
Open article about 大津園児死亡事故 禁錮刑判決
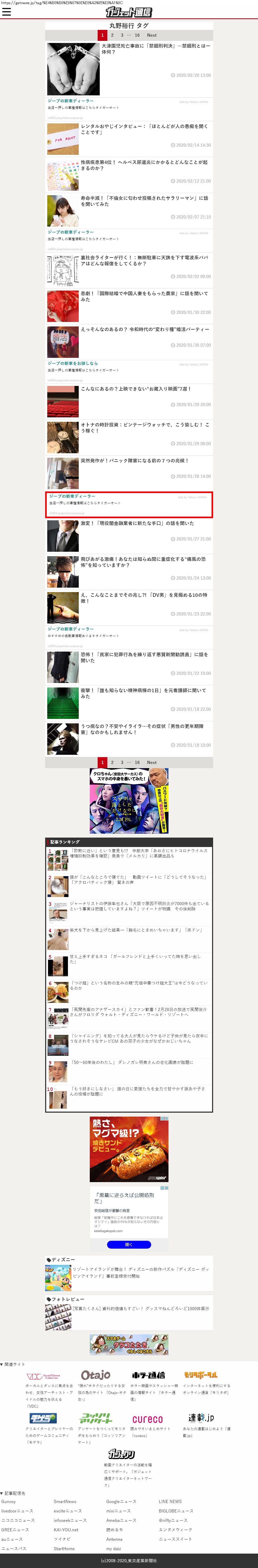(156, 49)
